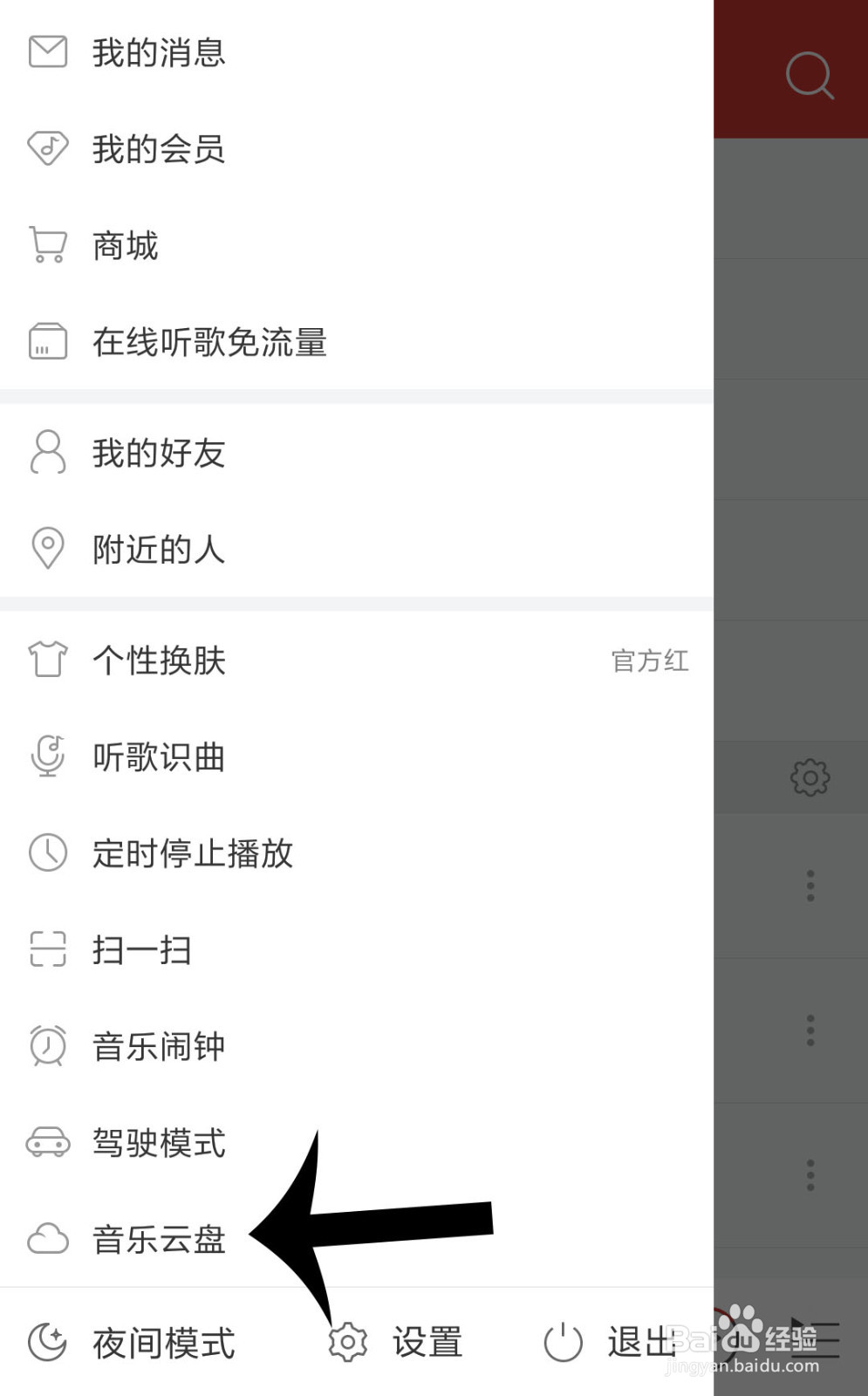Open 扫一扫 scanner

click(x=357, y=949)
